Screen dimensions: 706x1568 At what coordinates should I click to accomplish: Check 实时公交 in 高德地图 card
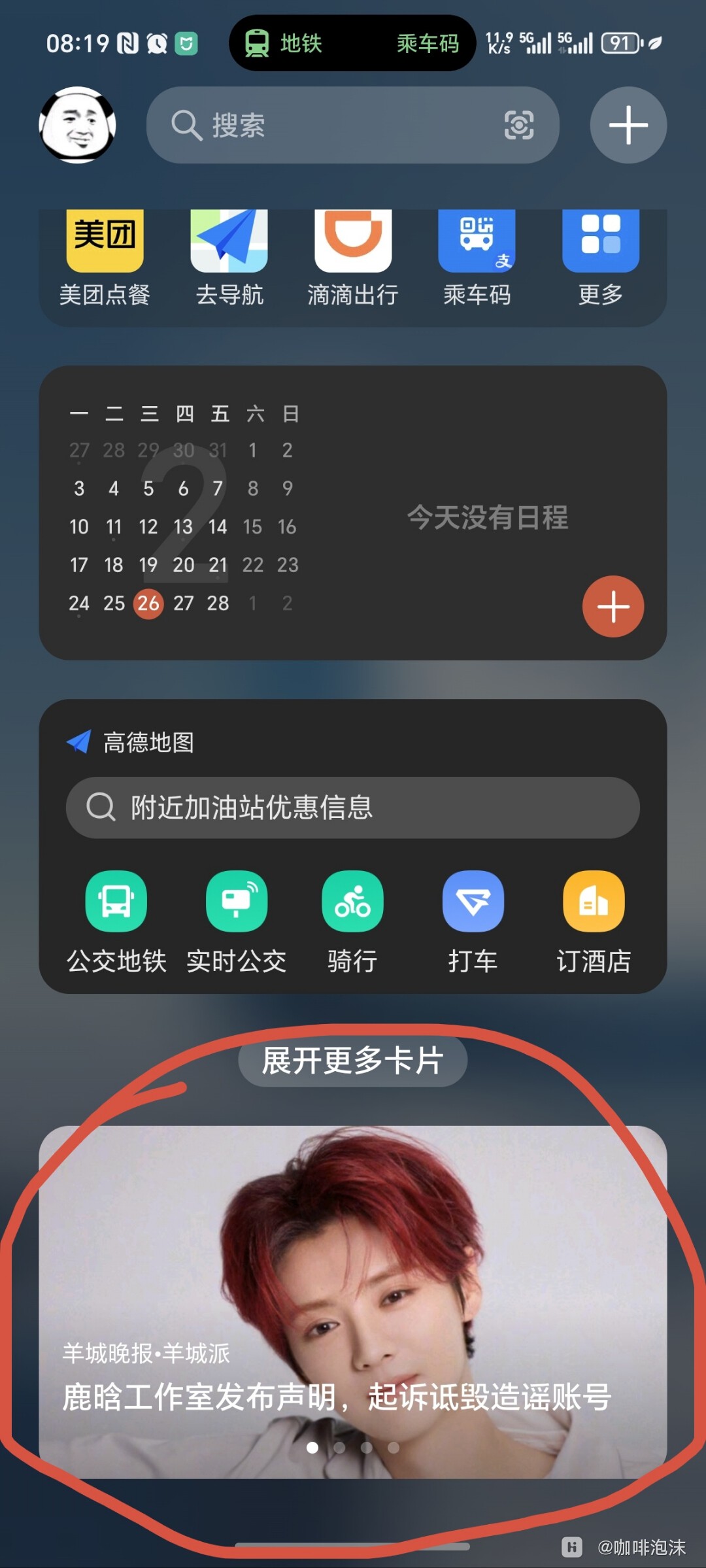[237, 902]
